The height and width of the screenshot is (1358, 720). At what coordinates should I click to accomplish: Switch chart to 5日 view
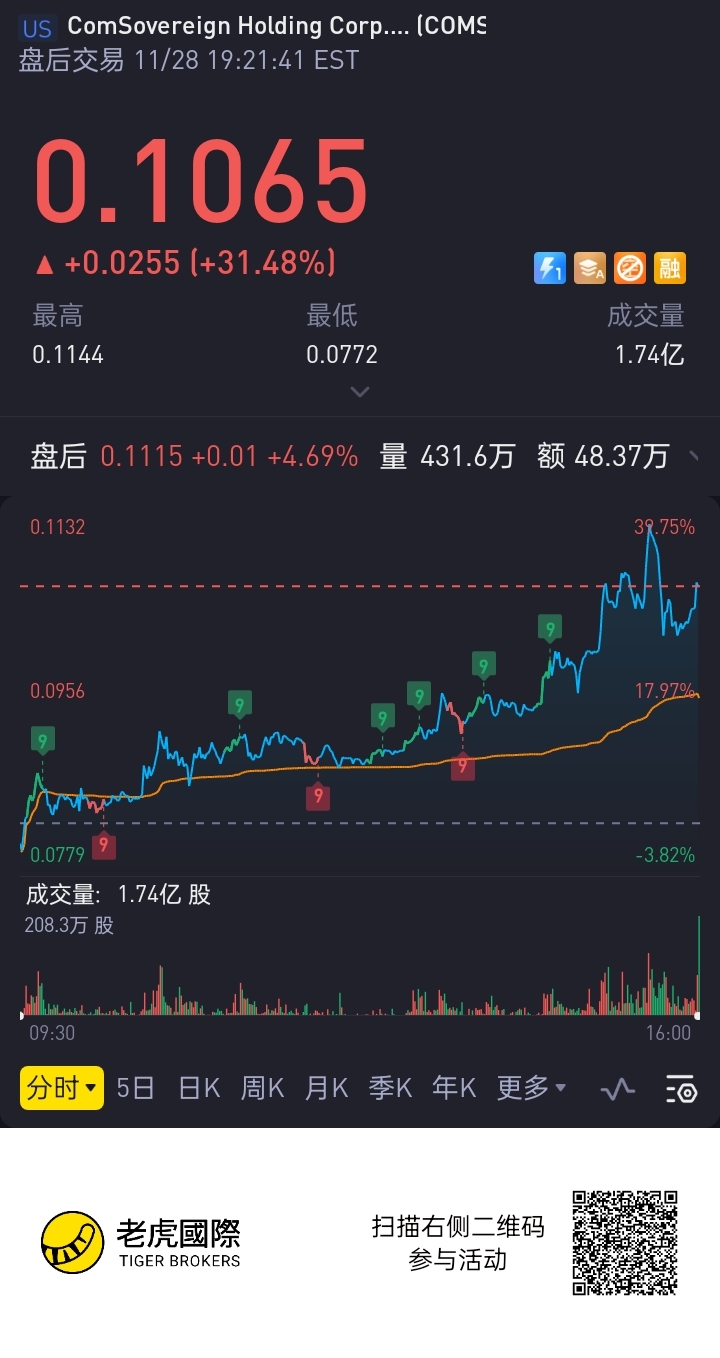(135, 1088)
